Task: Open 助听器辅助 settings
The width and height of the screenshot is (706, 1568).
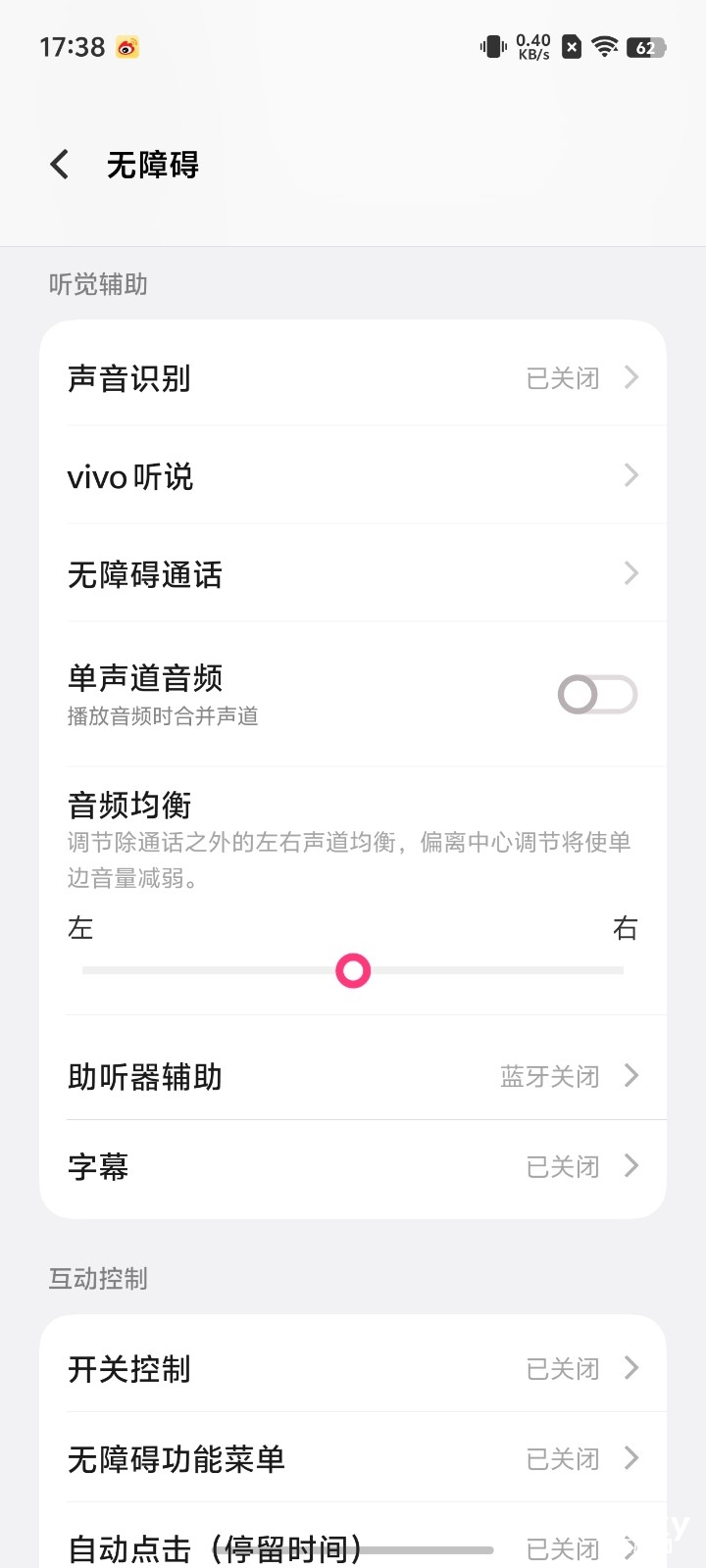Action: pyautogui.click(x=353, y=1076)
